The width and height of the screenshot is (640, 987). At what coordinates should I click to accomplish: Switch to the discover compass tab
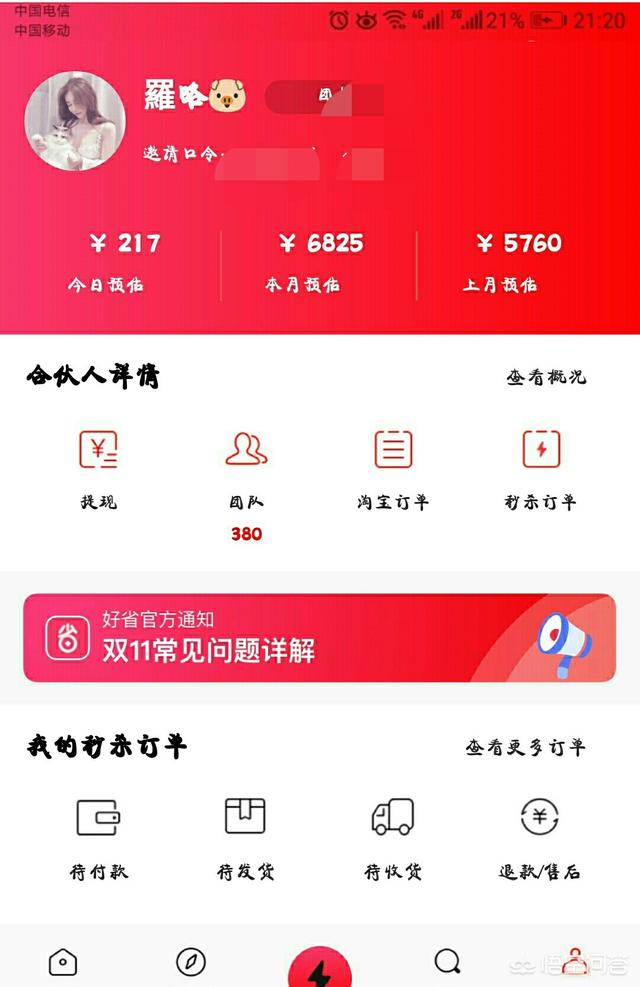(190, 962)
